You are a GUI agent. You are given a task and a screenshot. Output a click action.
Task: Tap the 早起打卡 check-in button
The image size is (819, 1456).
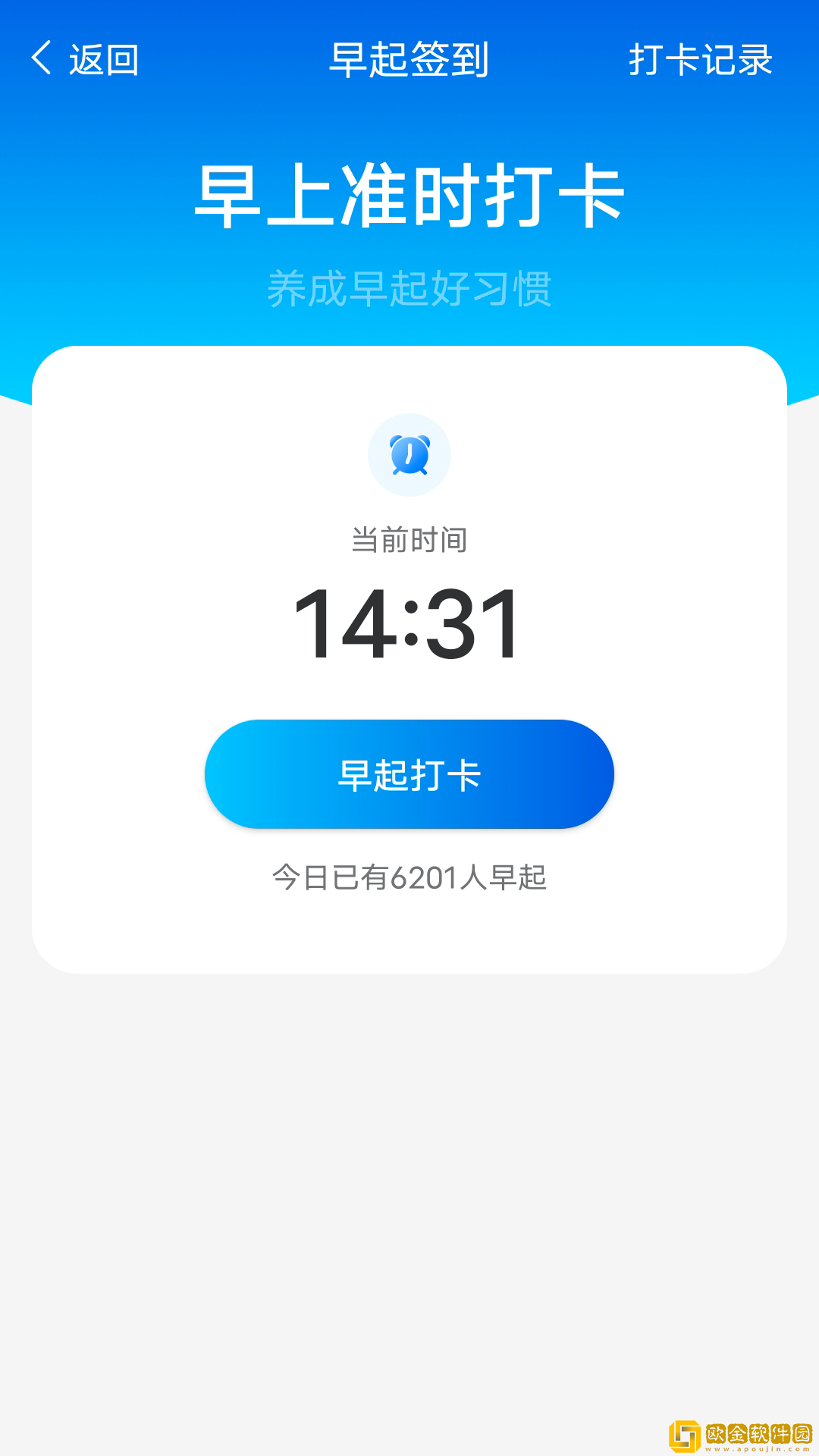point(409,774)
